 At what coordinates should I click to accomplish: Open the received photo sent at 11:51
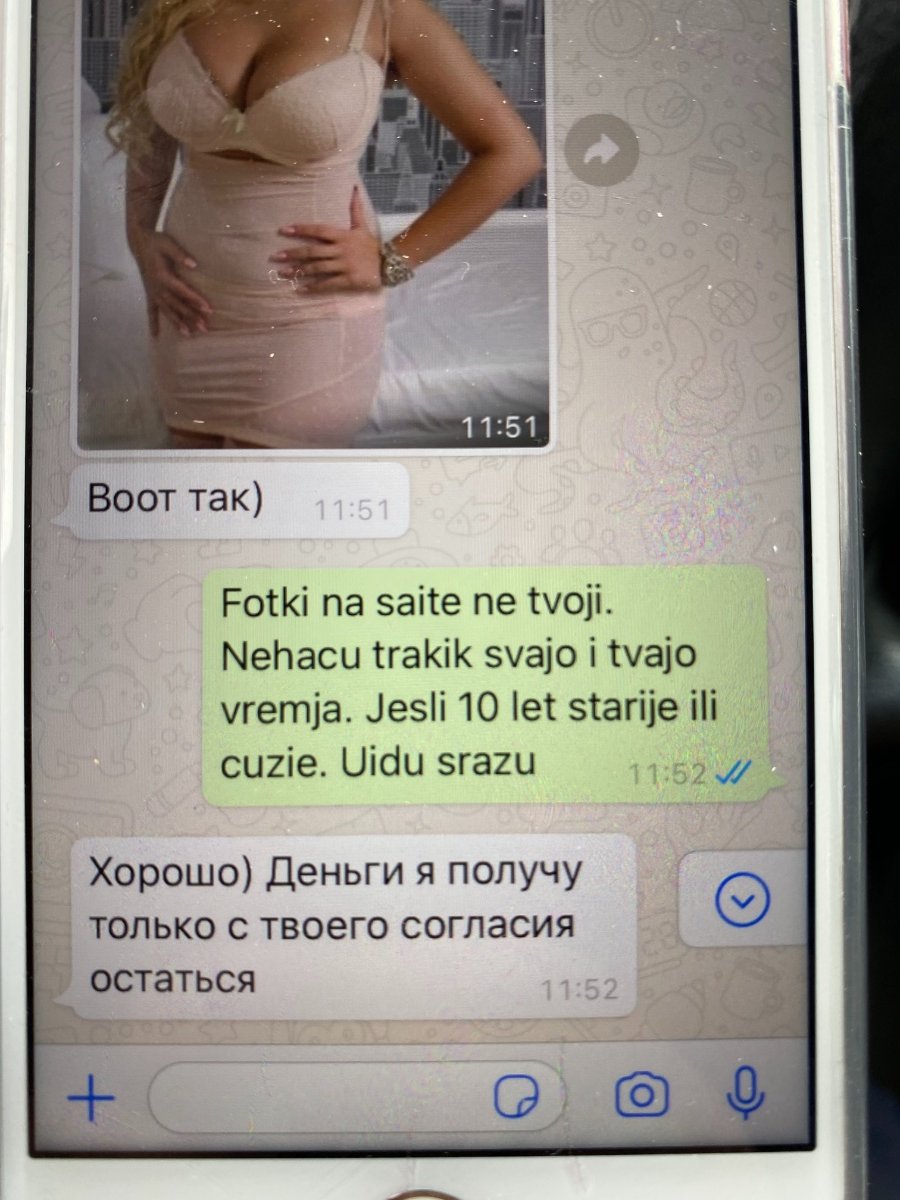click(x=314, y=220)
